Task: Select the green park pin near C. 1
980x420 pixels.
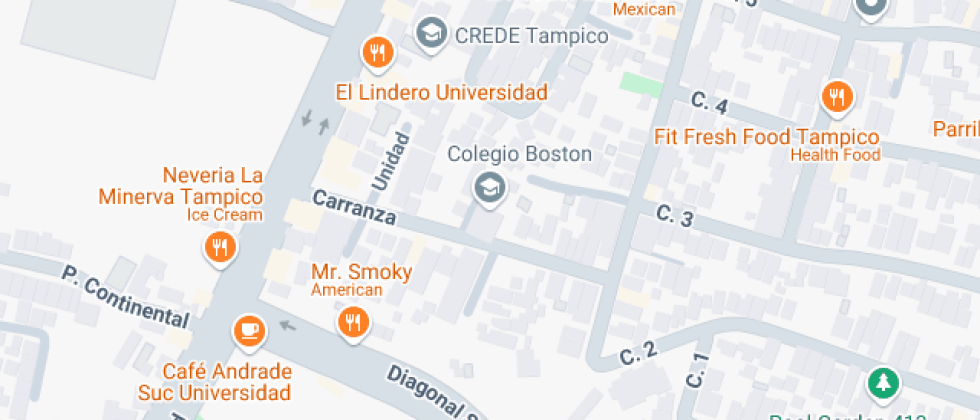Action: 882,382
